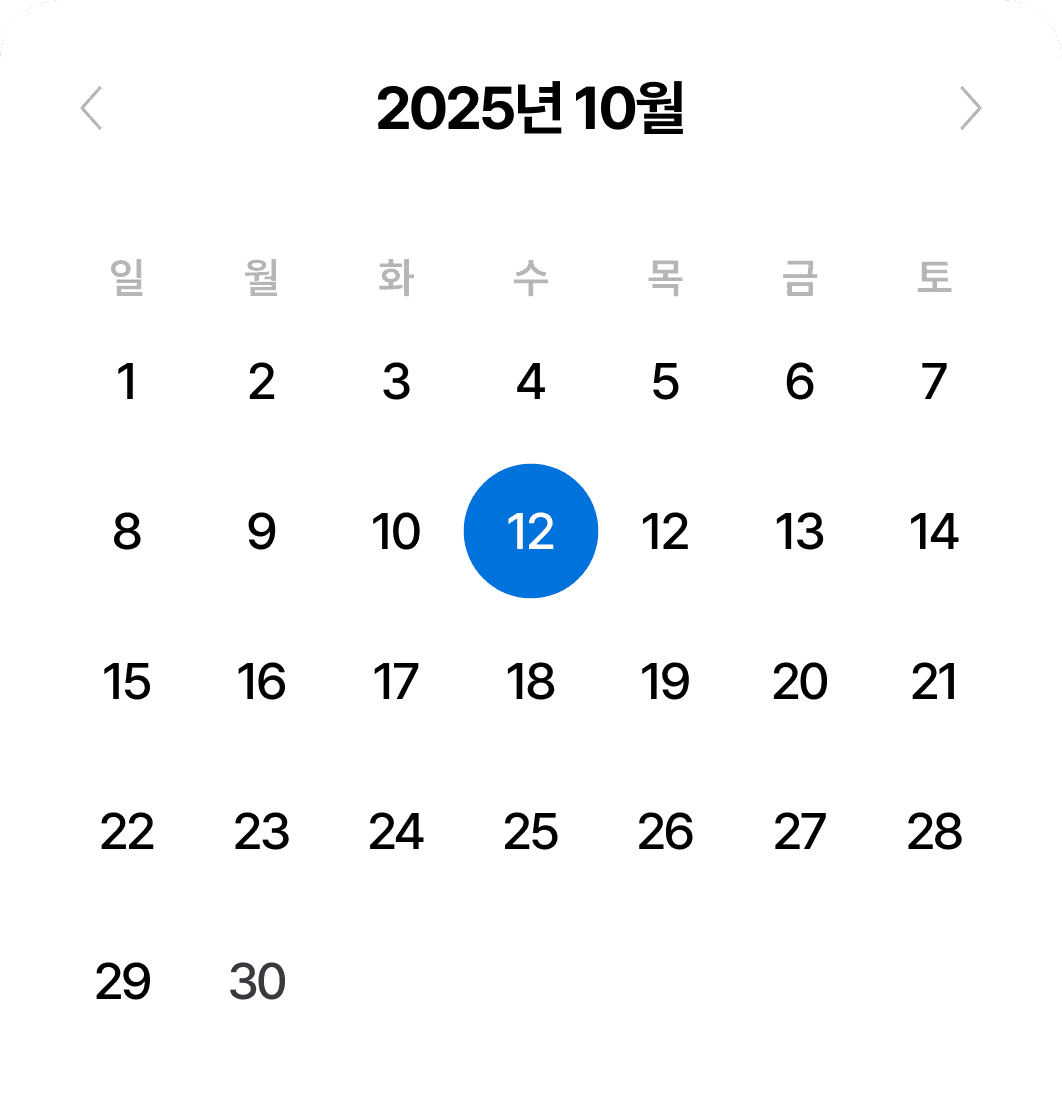Click date 7 under the '토' column
This screenshot has width=1062, height=1116.
pyautogui.click(x=935, y=381)
